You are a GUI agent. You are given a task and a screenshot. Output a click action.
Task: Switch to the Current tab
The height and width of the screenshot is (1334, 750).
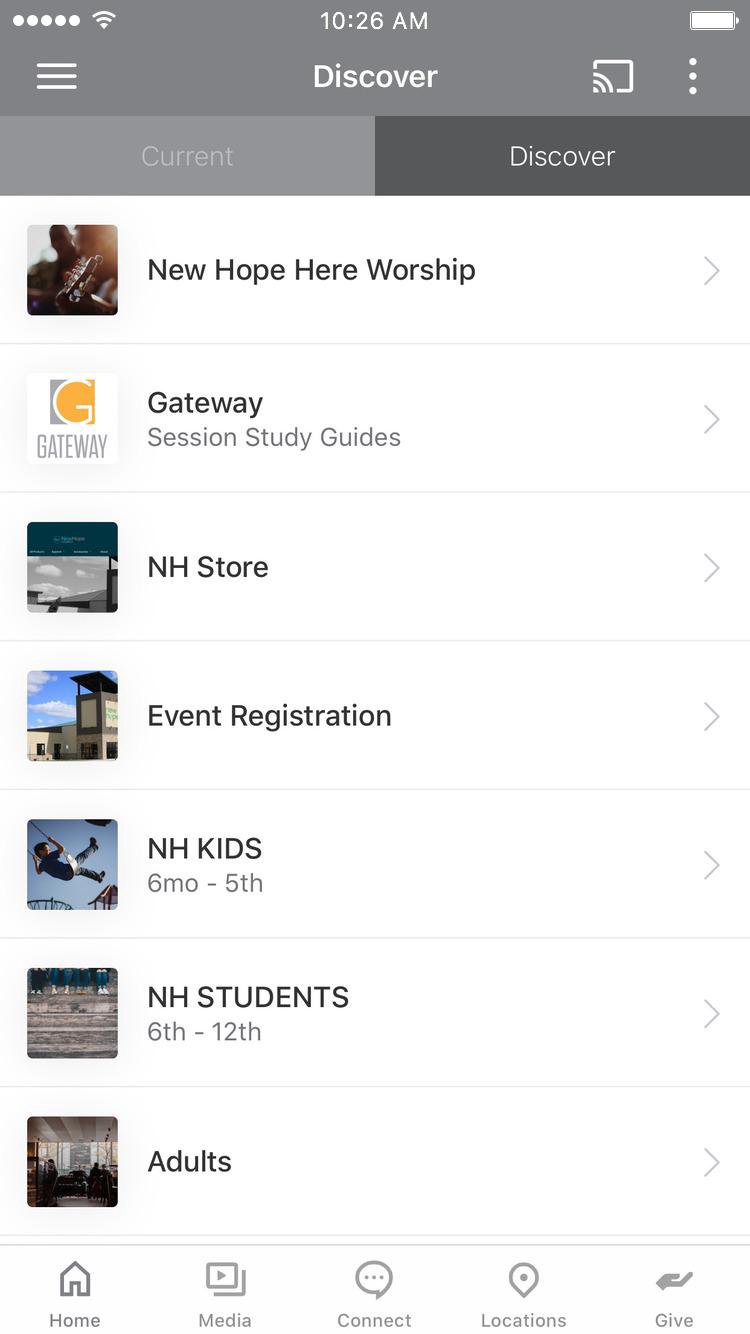[187, 156]
